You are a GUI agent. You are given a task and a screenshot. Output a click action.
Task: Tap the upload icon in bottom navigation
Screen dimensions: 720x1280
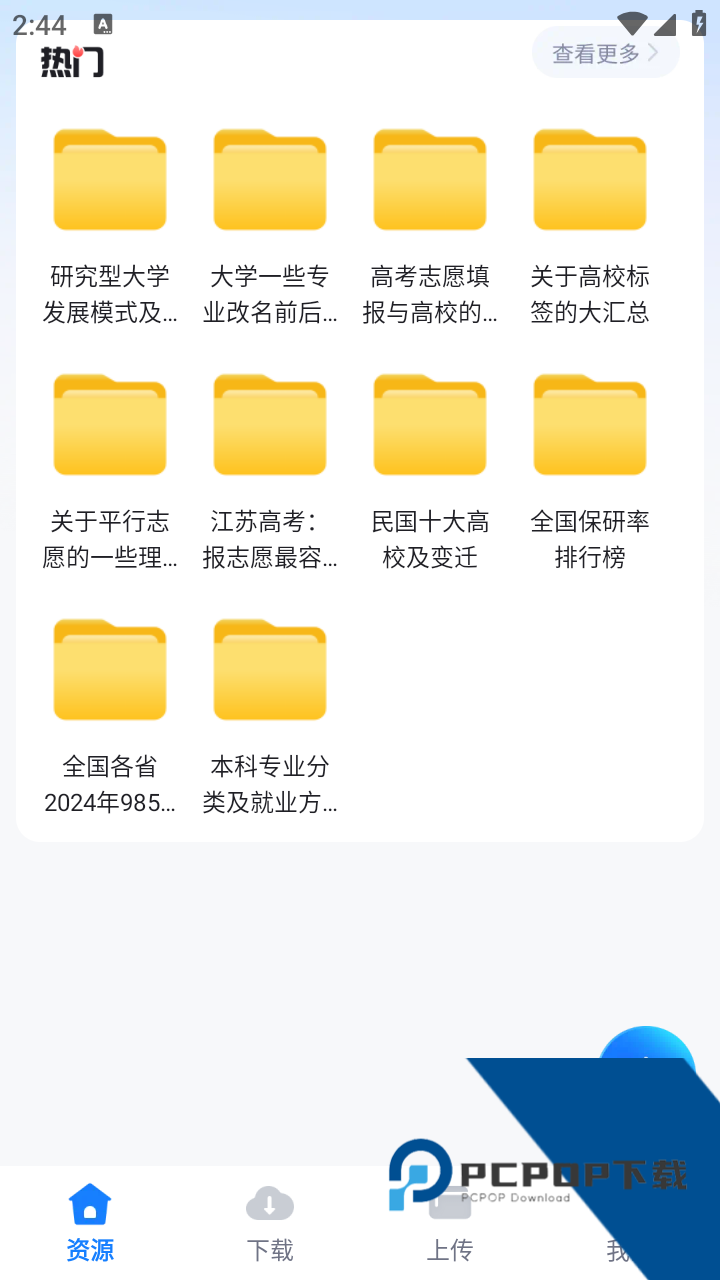point(450,1205)
